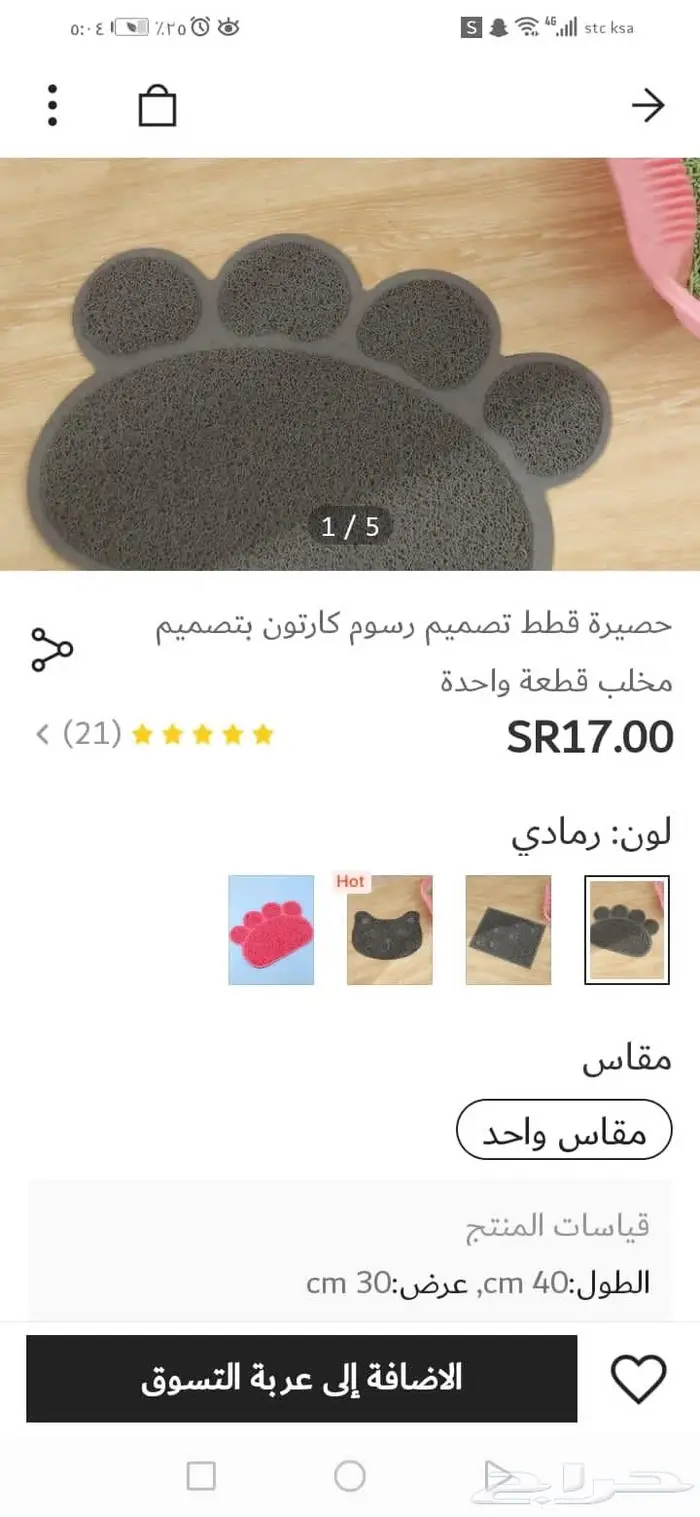Select the pink paw mat color
700x1517 pixels.
(271, 930)
